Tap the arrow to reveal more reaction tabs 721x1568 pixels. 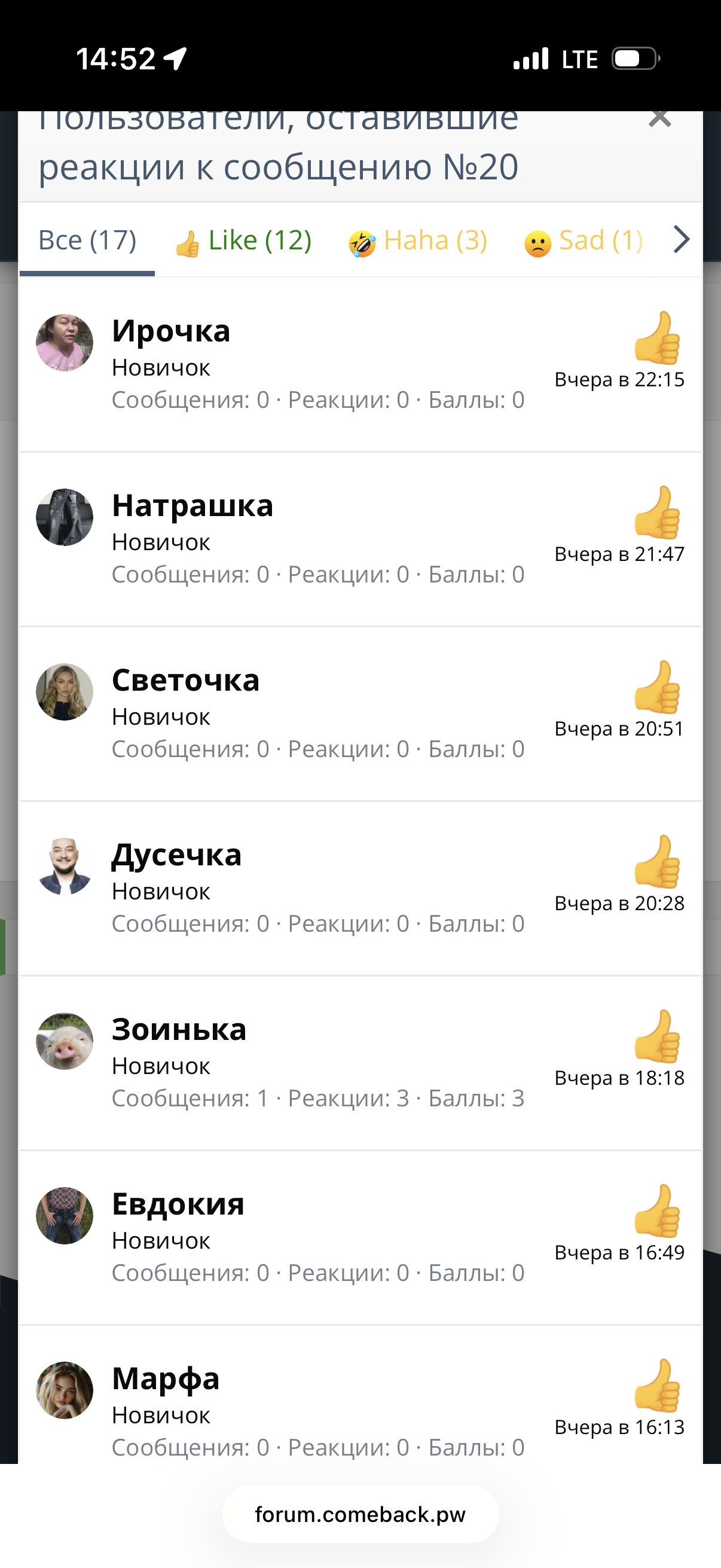[x=682, y=239]
